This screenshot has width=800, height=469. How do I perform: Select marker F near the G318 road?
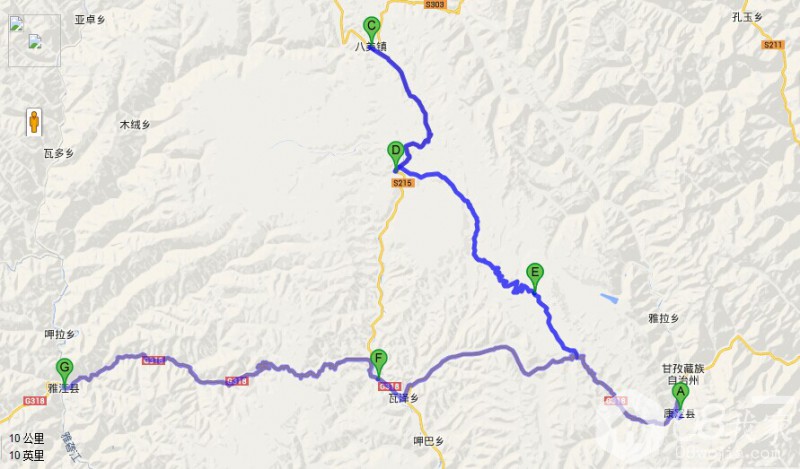(378, 359)
